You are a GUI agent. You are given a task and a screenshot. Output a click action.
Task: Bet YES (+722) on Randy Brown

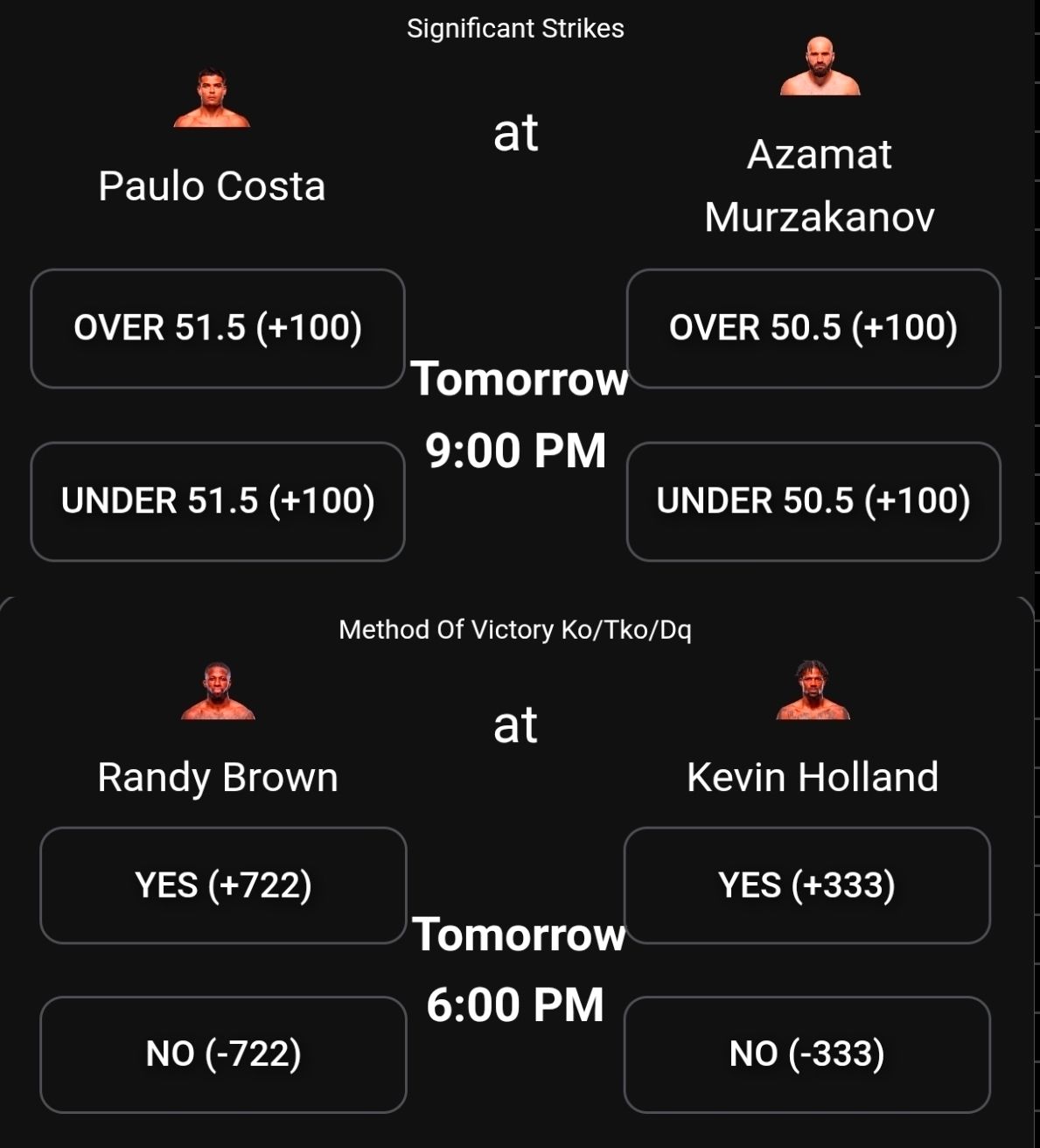[x=223, y=885]
